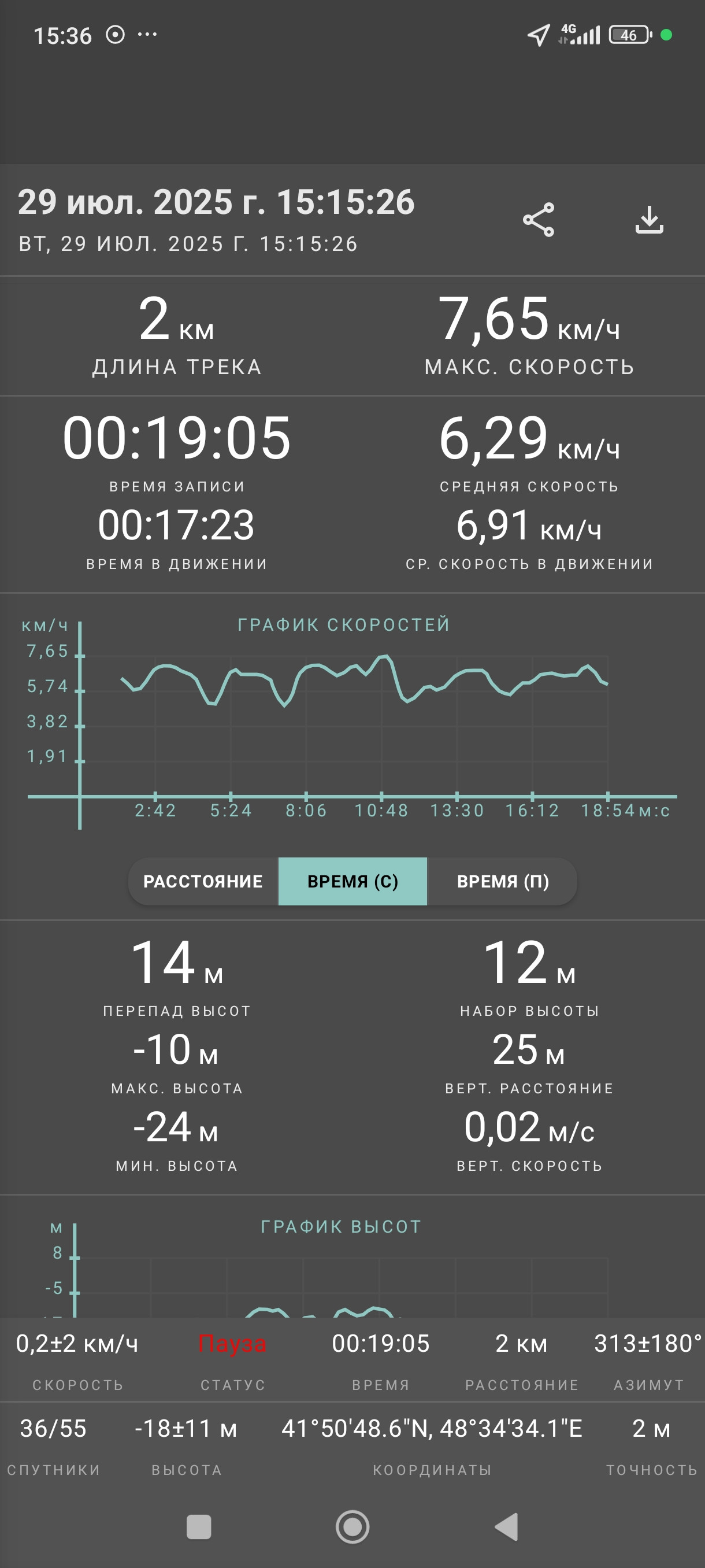Switch the speed graph to Расстояние
The image size is (705, 1568).
(203, 881)
